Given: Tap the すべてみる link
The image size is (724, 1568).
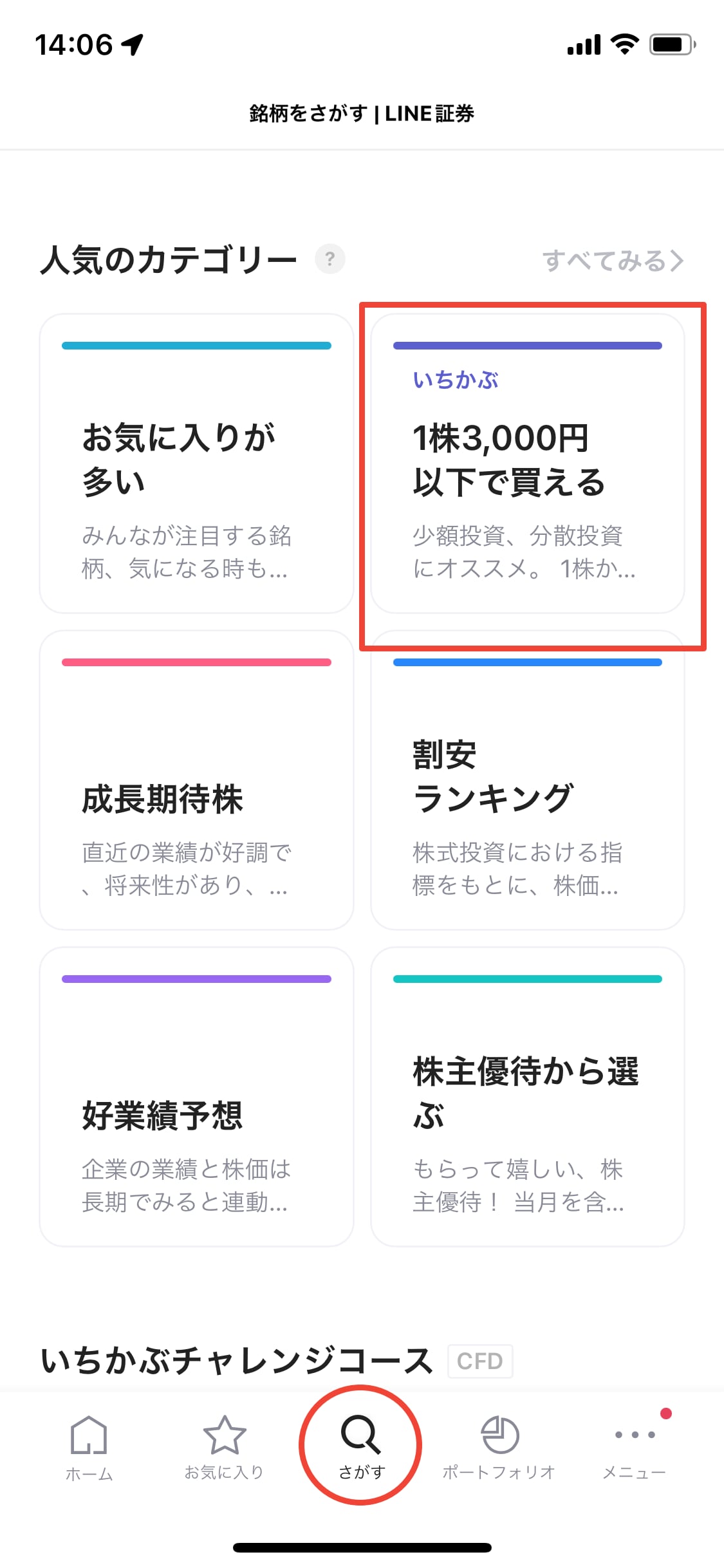Looking at the screenshot, I should (613, 261).
